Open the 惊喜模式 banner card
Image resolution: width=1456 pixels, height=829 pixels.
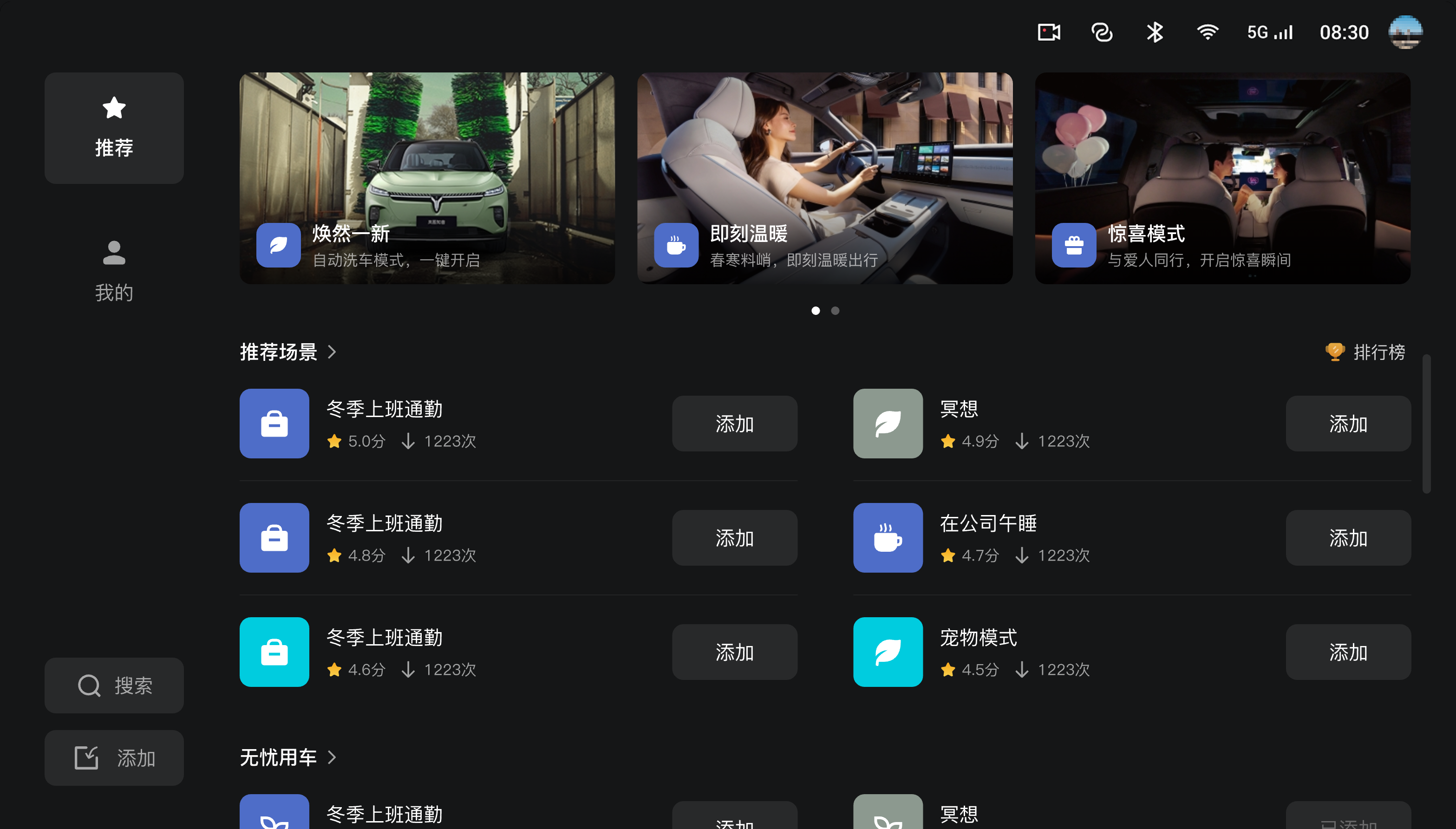pyautogui.click(x=1222, y=177)
